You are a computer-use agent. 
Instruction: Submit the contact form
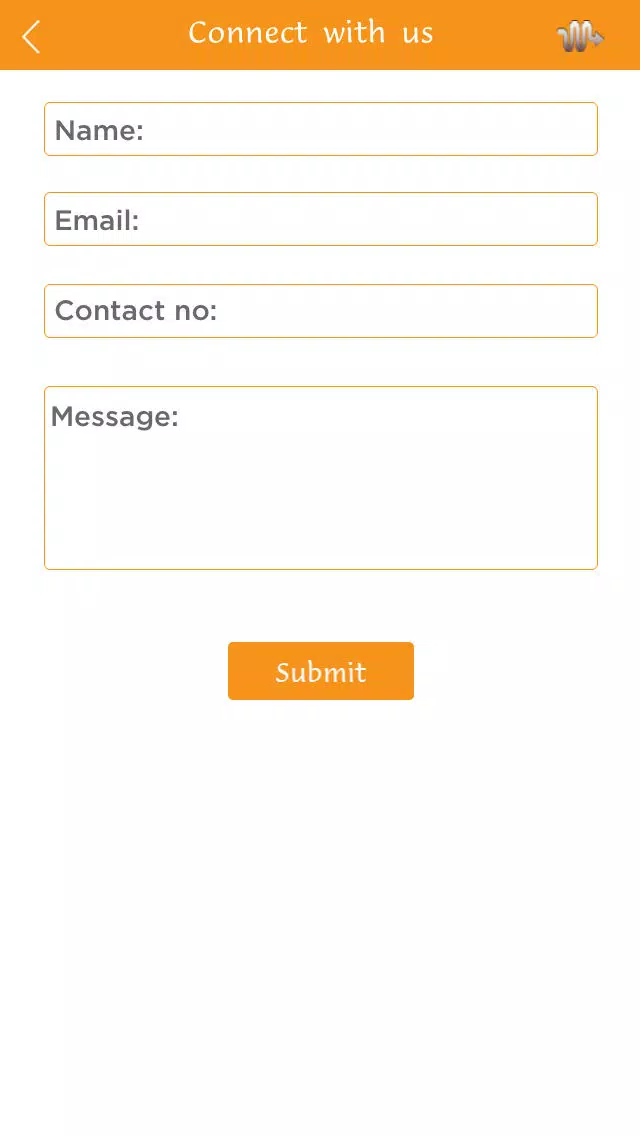coord(320,671)
